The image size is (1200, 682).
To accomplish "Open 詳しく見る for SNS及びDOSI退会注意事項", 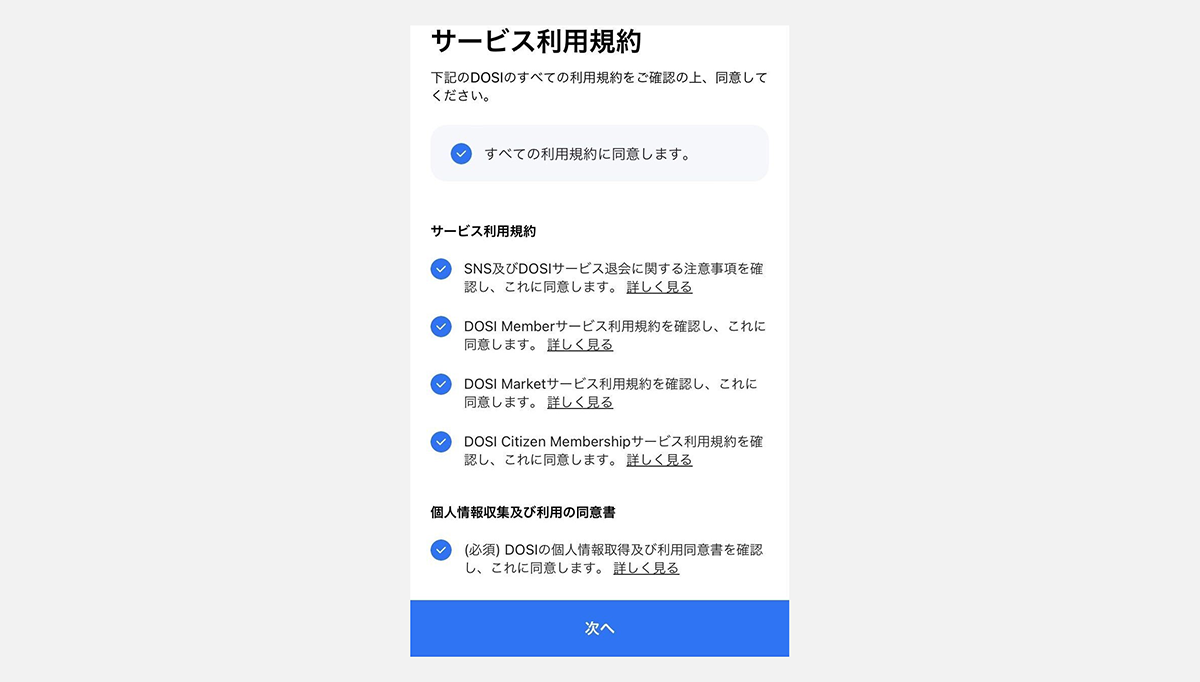I will pos(659,287).
